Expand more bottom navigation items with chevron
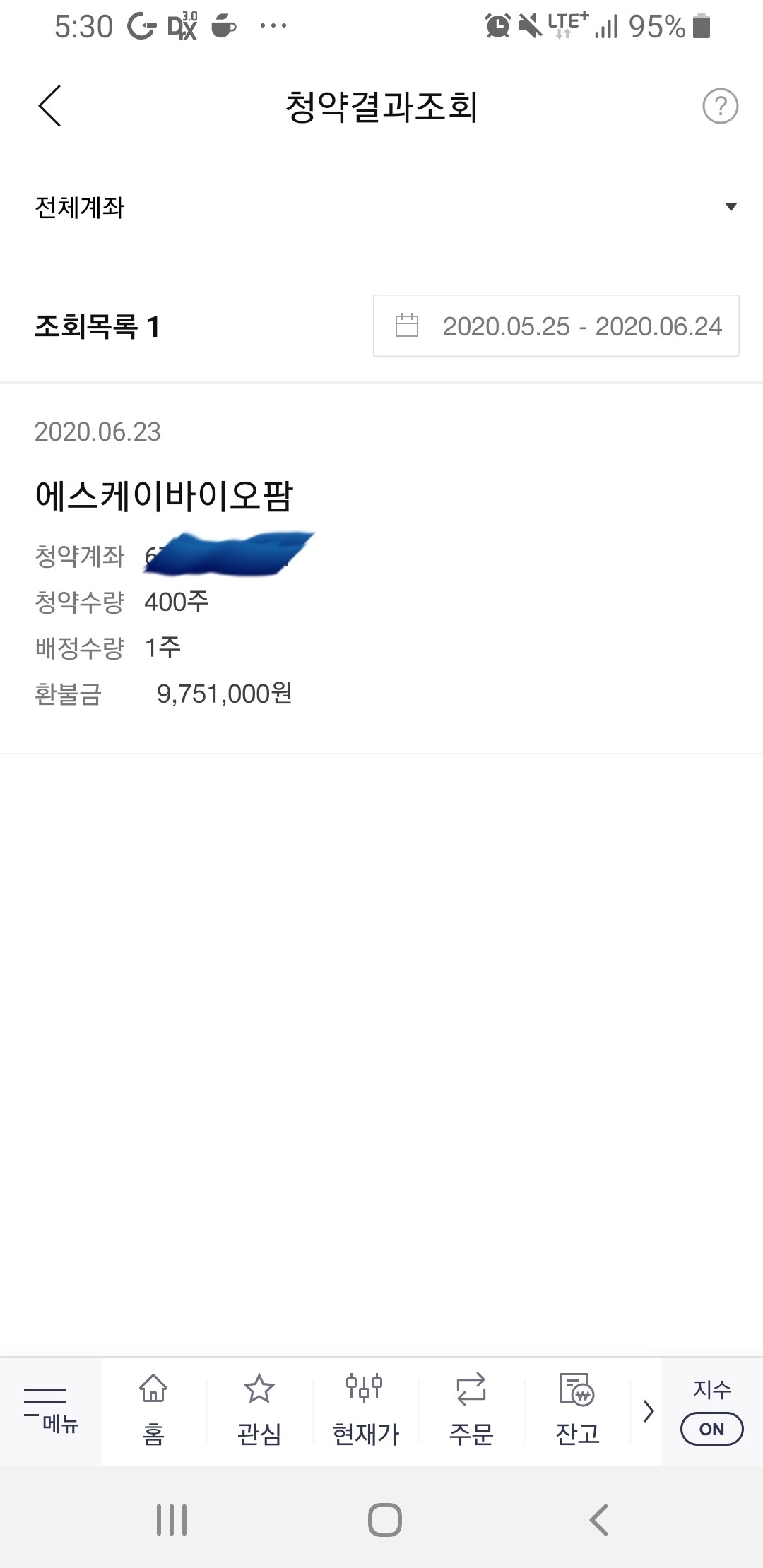This screenshot has height=1568, width=763. [x=647, y=1412]
